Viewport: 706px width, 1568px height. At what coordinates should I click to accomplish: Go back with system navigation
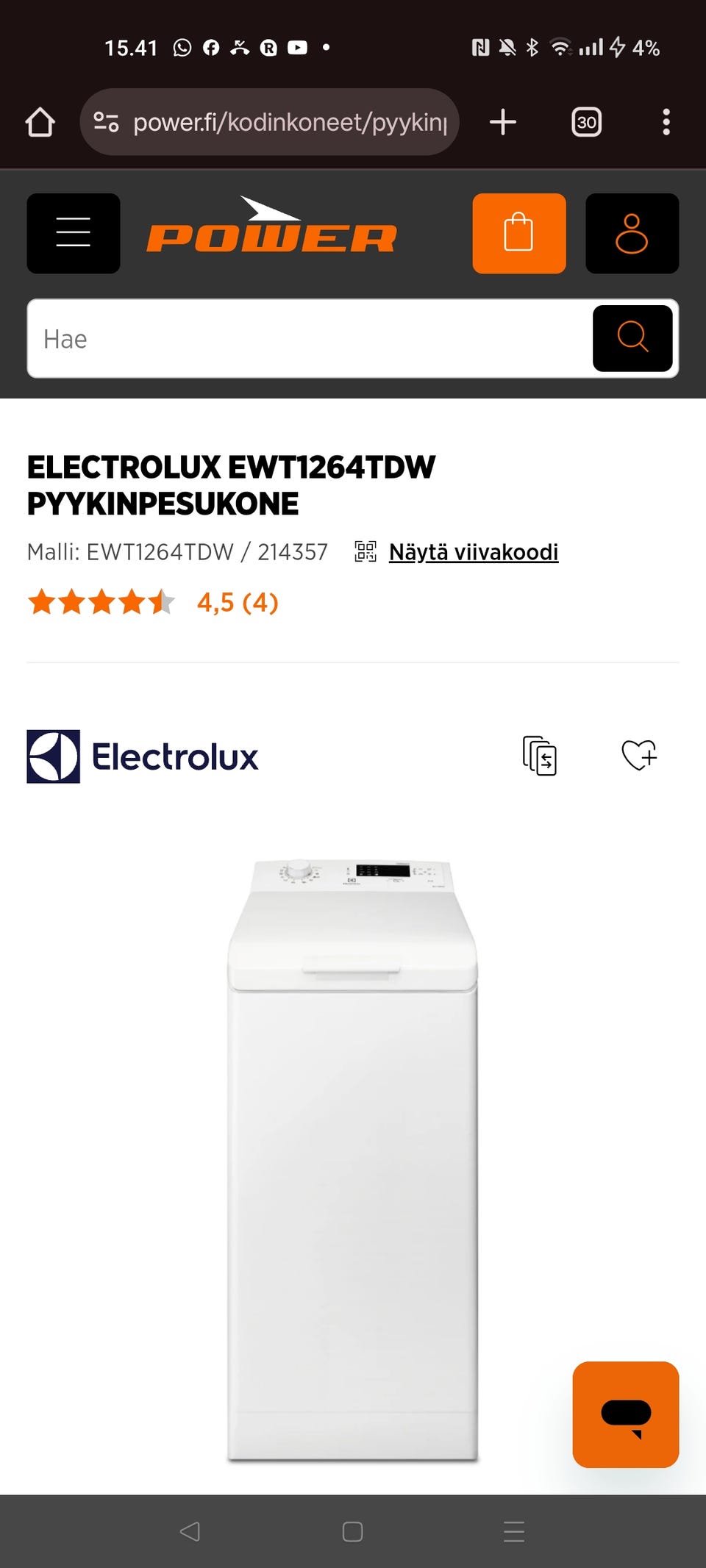190,1531
